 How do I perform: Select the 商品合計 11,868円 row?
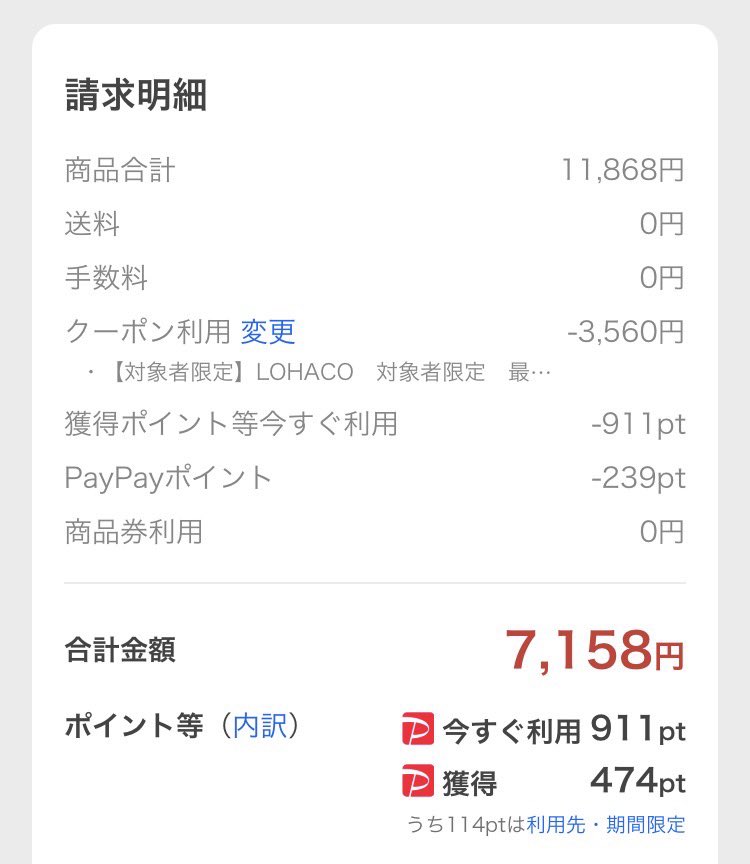375,170
